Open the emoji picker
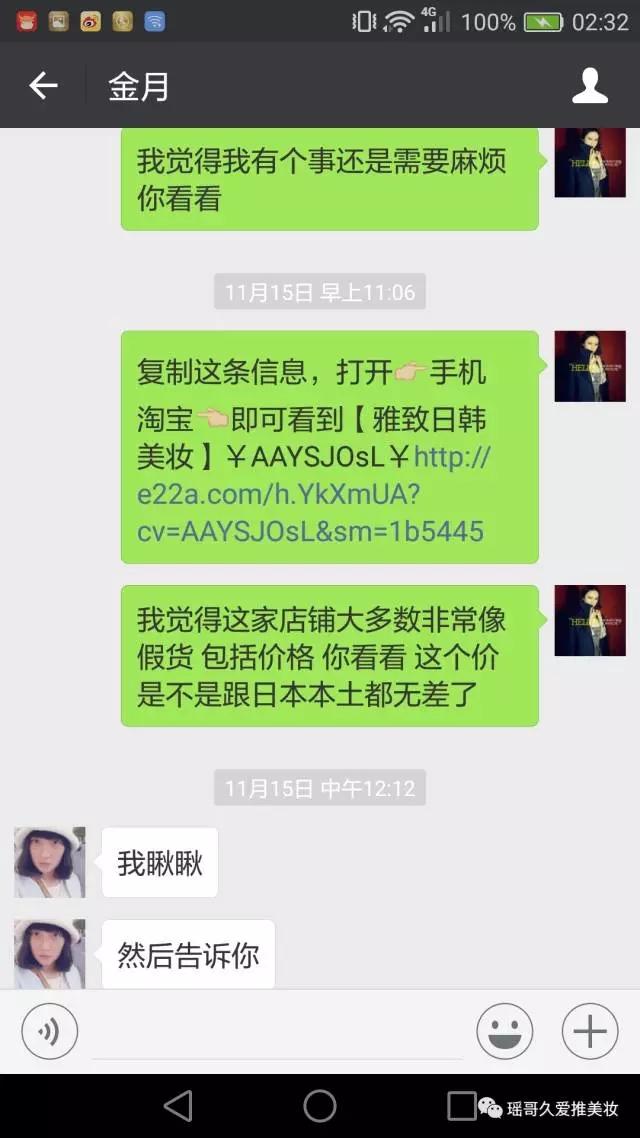 coord(504,1031)
